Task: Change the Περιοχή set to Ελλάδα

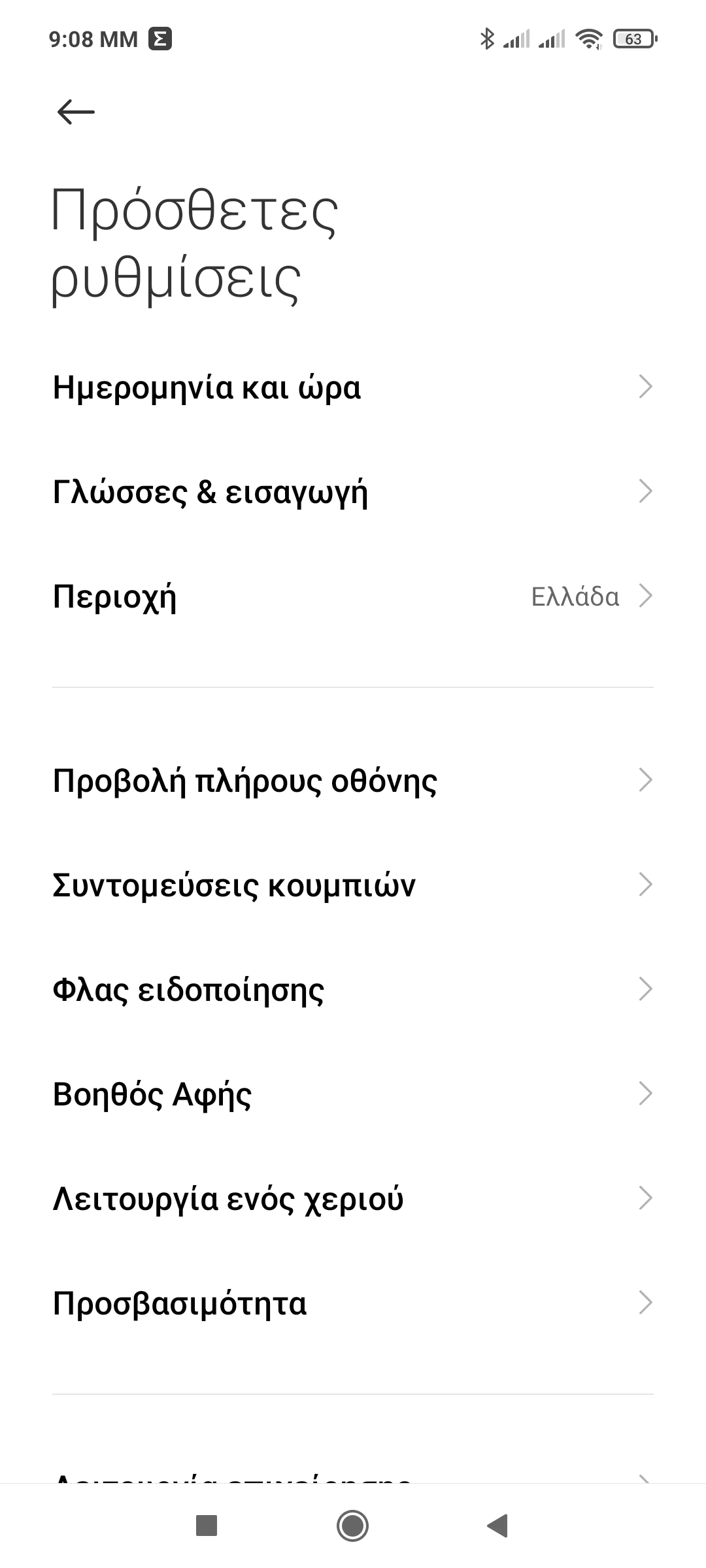Action: (x=353, y=596)
